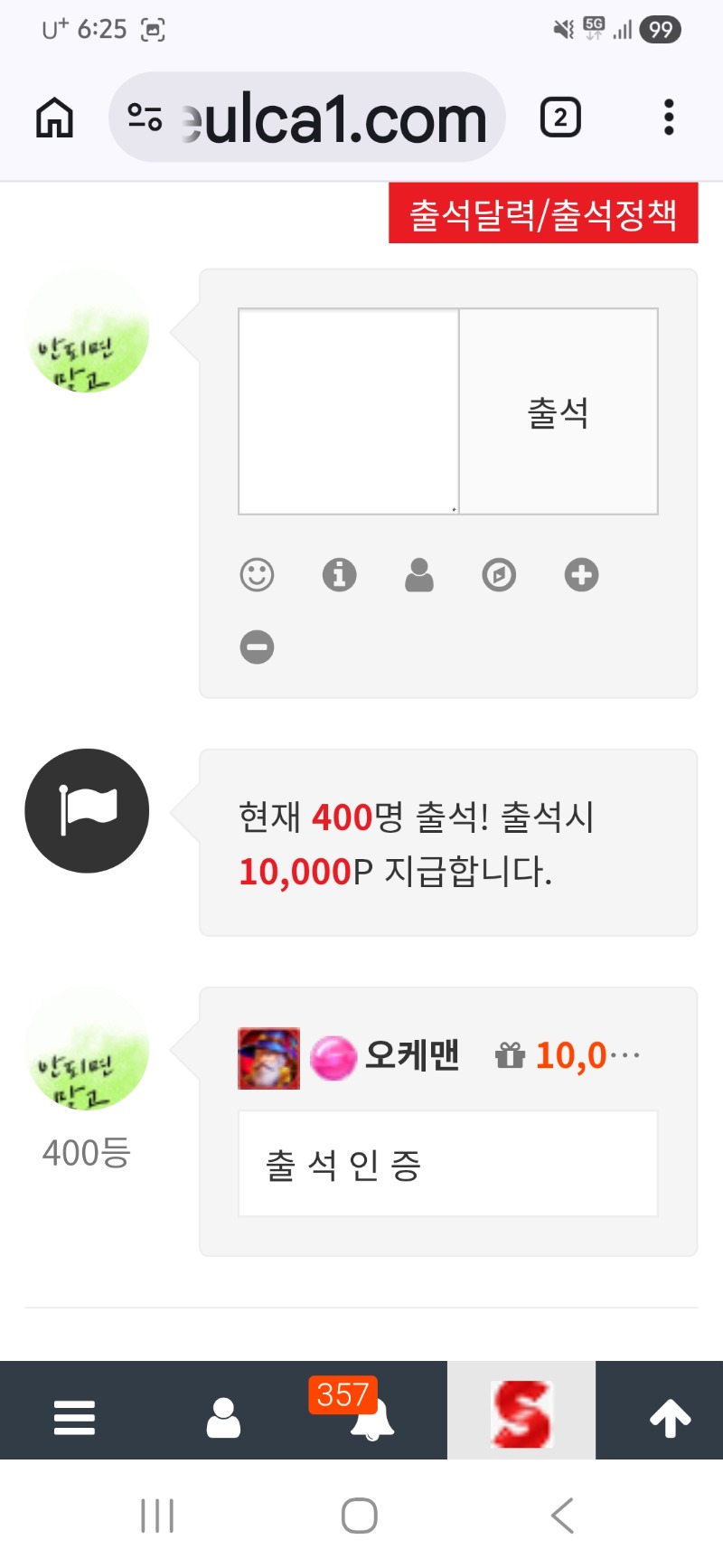Image resolution: width=723 pixels, height=1568 pixels.
Task: Tap the plus circle icon
Action: (581, 574)
